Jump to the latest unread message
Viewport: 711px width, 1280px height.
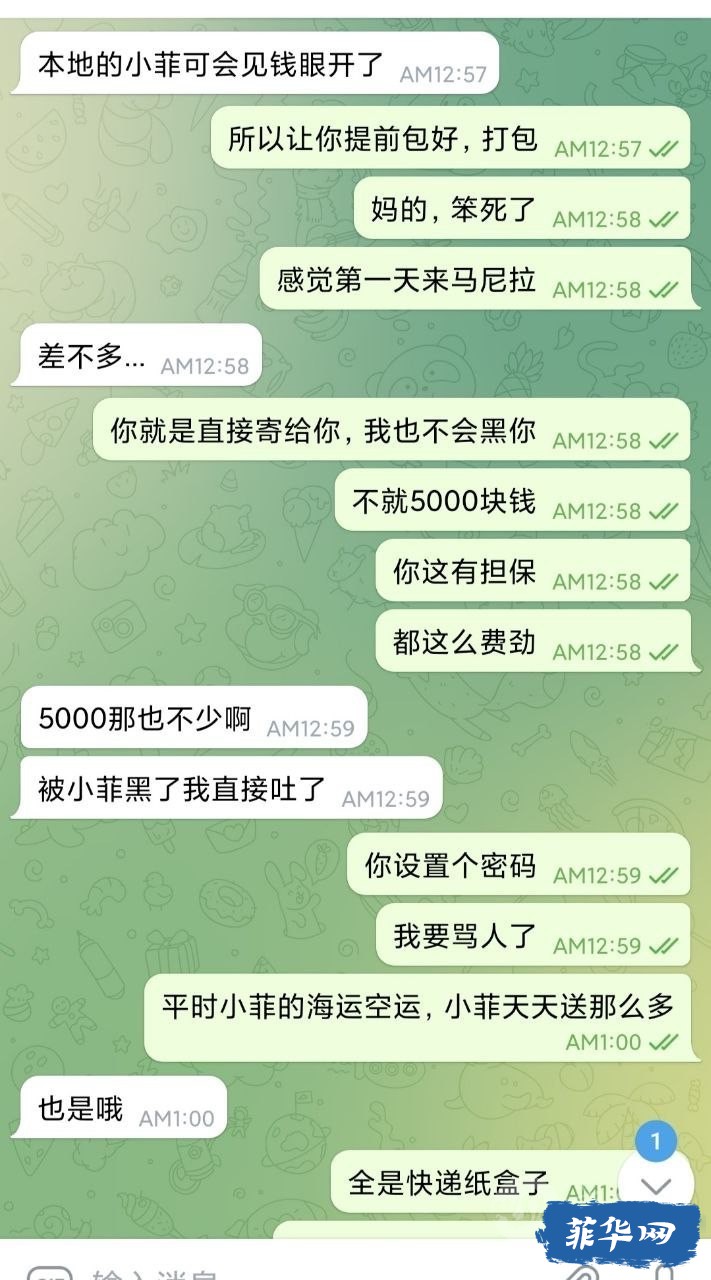655,1185
